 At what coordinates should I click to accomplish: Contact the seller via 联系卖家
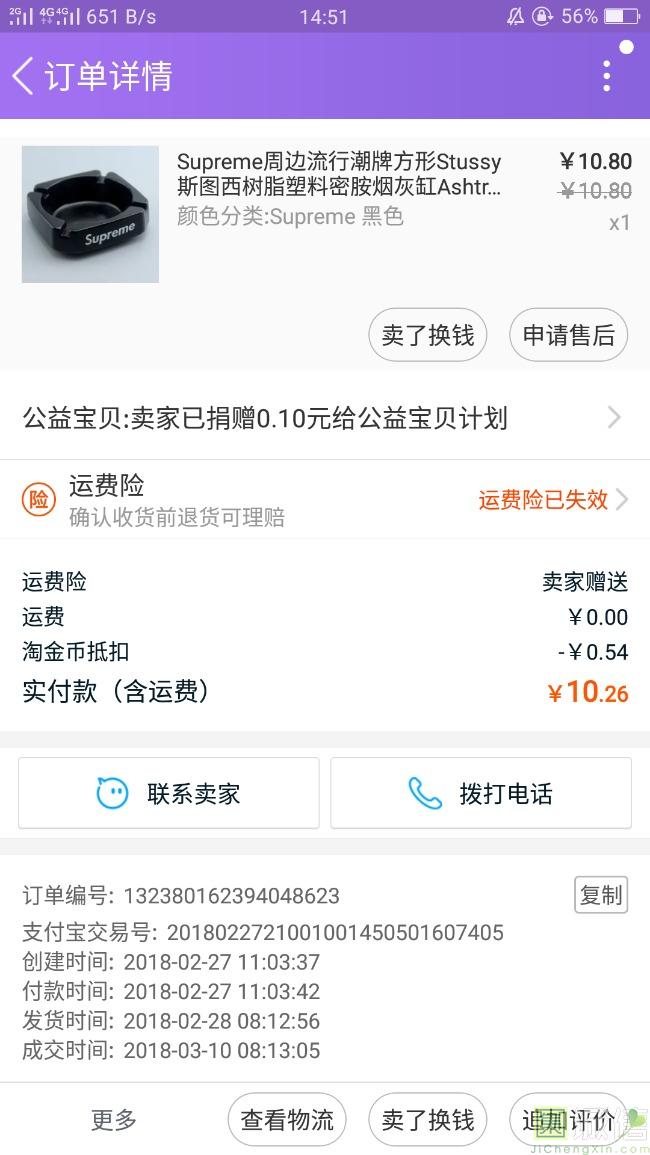point(169,794)
